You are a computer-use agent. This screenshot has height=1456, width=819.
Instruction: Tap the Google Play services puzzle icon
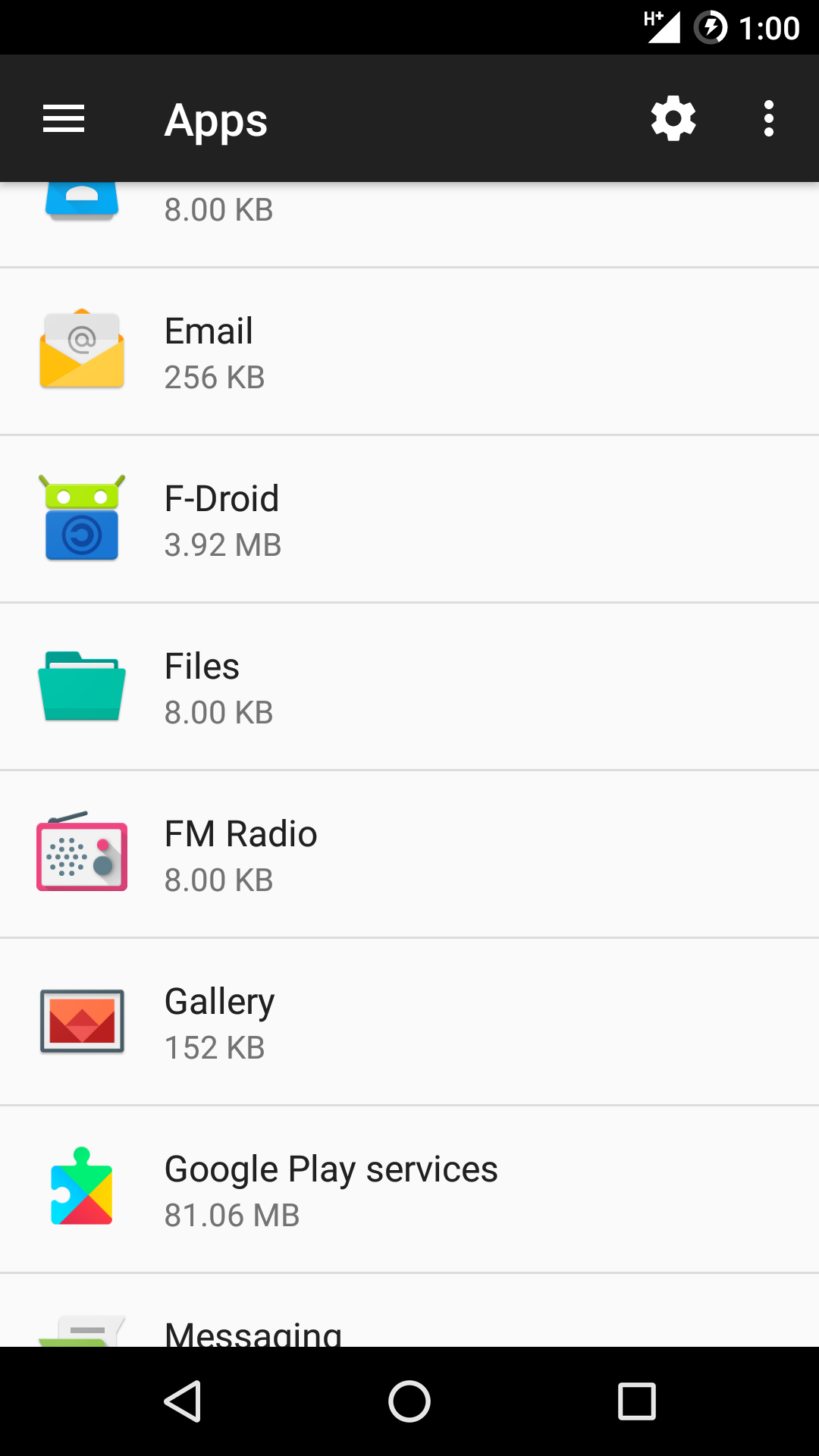[x=80, y=1191]
